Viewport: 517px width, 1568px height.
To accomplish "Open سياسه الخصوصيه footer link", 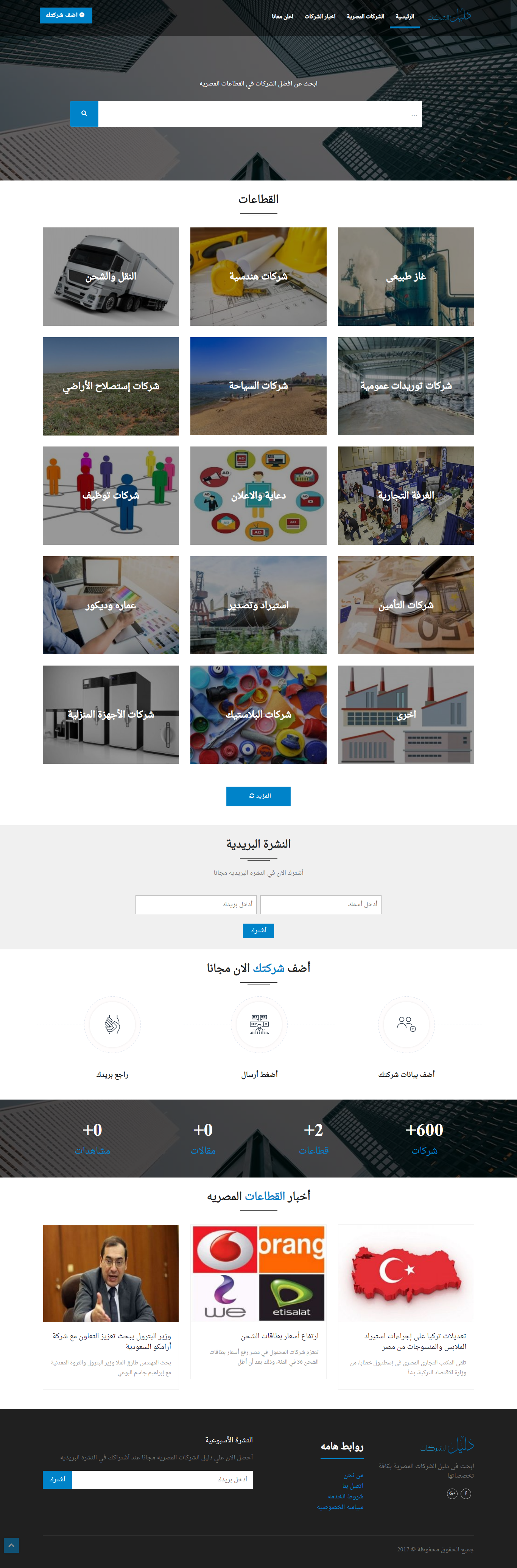I will (340, 1507).
